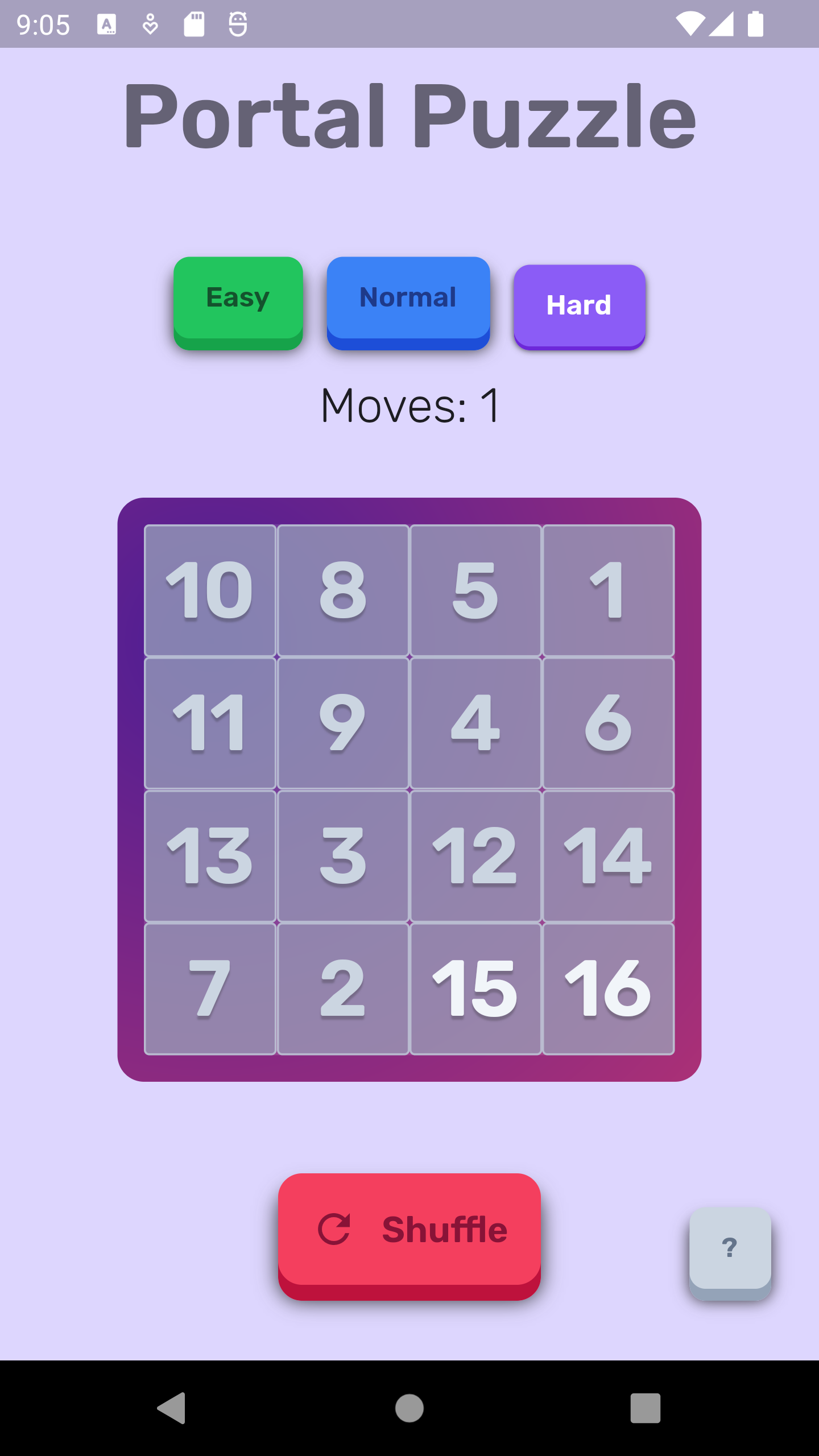This screenshot has height=1456, width=819.
Task: Choose Hard difficulty
Action: [x=579, y=306]
